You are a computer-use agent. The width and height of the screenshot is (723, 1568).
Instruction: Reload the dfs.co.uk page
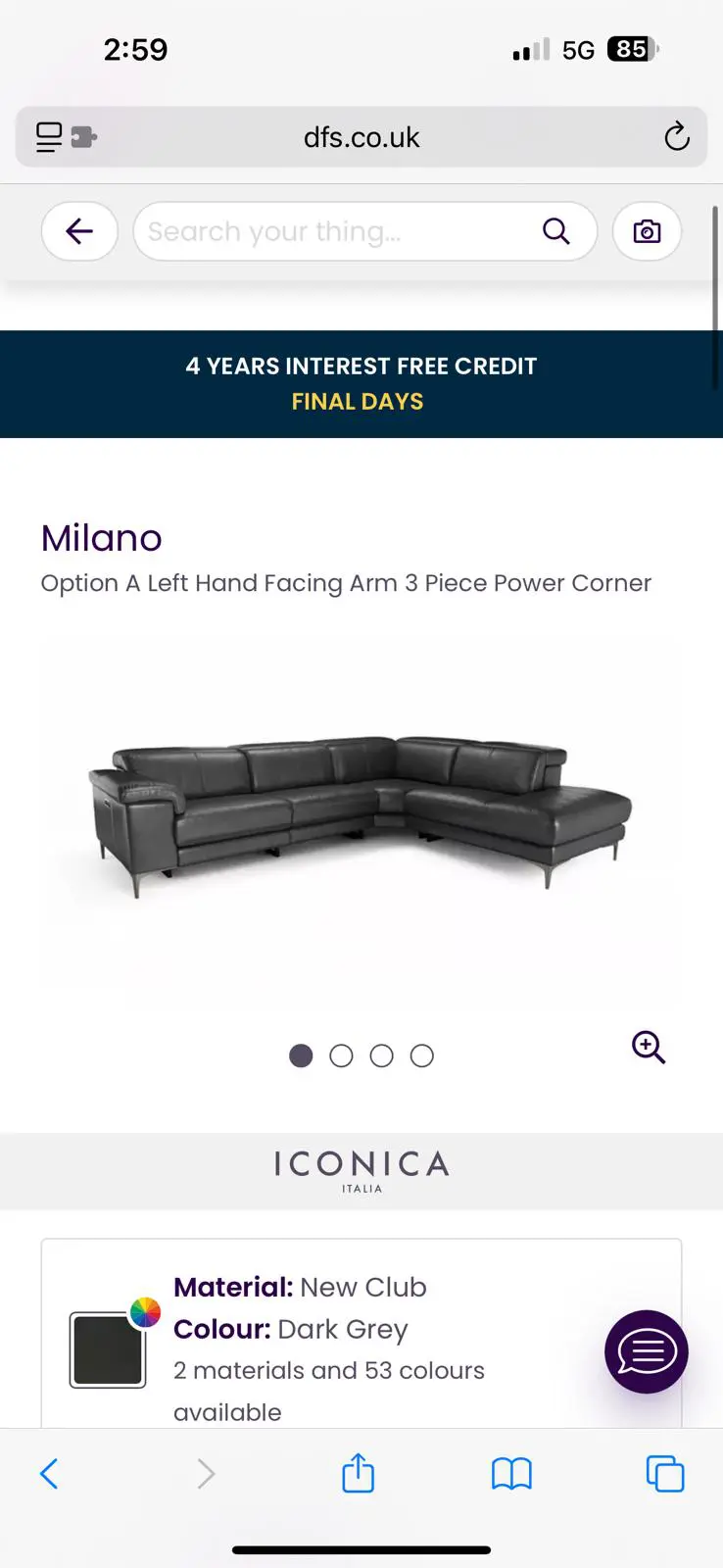click(677, 137)
